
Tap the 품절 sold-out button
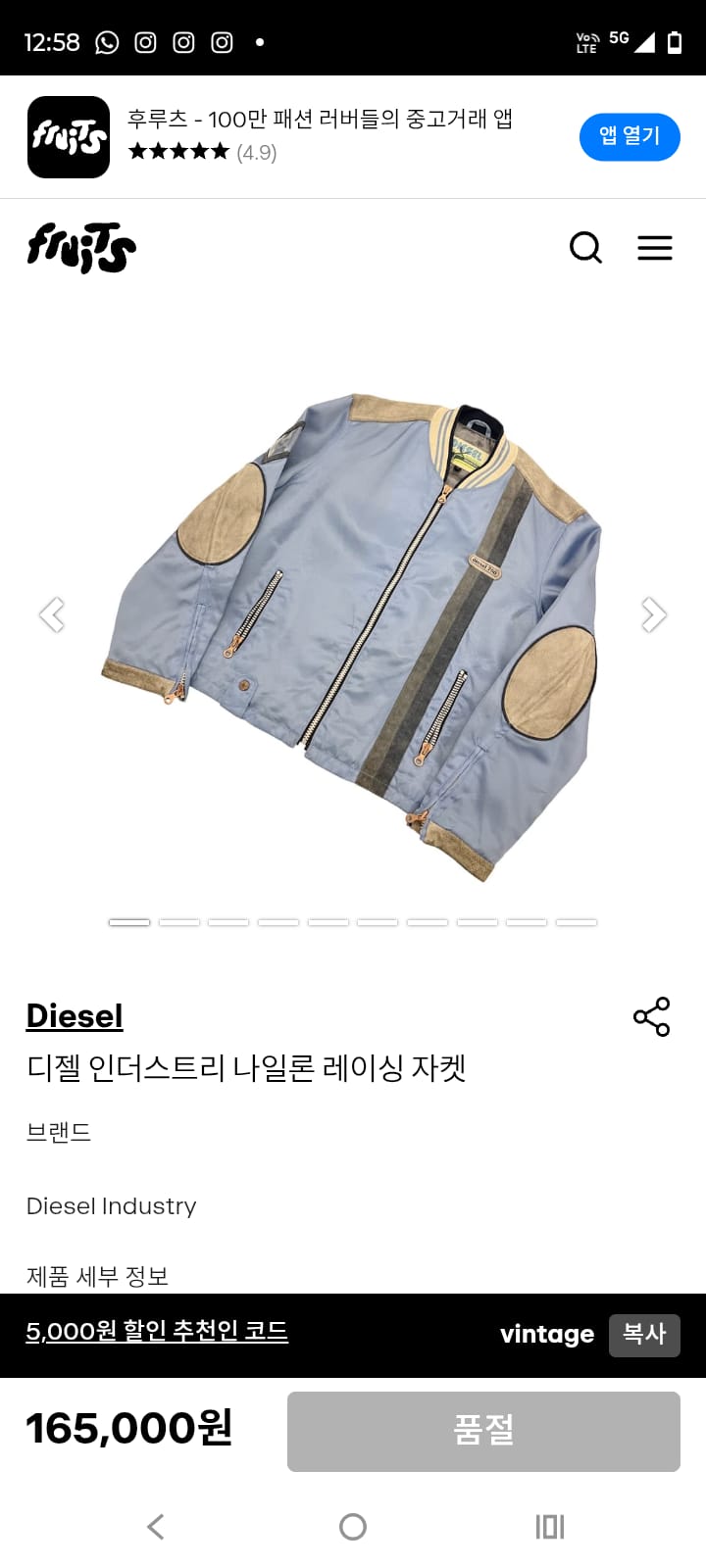[x=483, y=1431]
